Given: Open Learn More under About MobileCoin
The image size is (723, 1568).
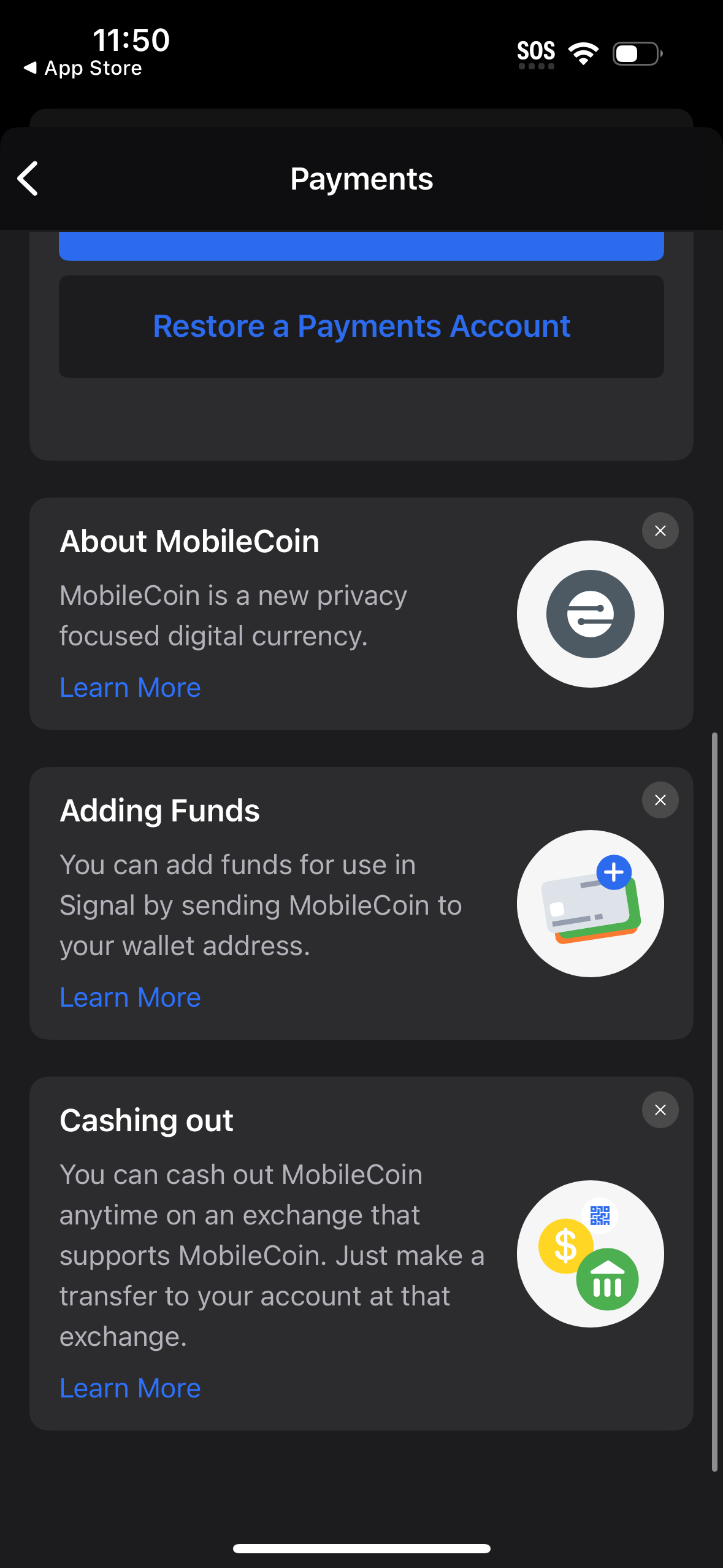Looking at the screenshot, I should click(x=130, y=687).
